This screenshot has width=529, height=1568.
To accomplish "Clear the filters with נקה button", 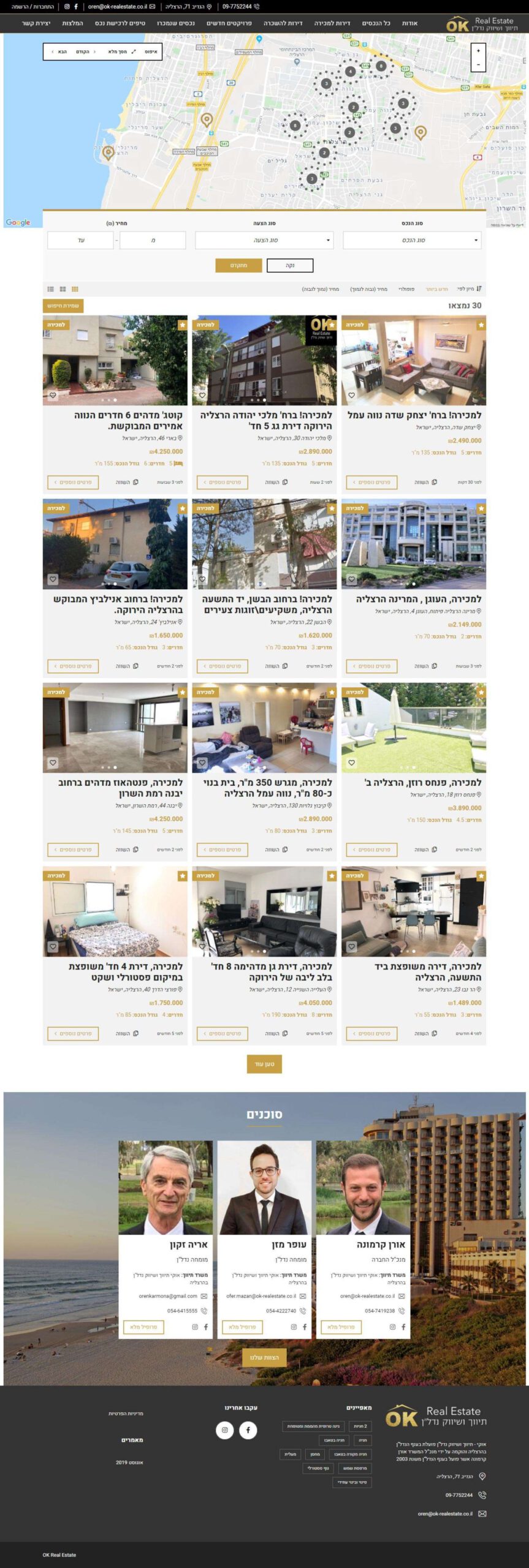I will pos(291,265).
